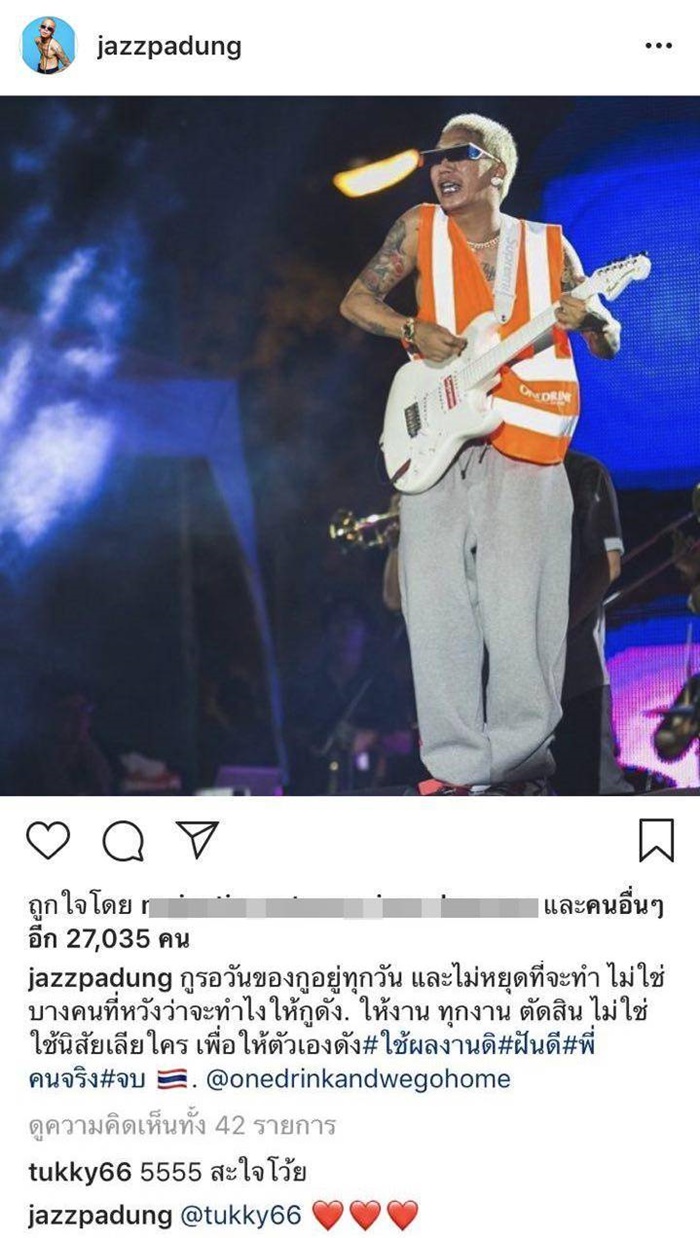Open commenter tukky66's profile

(x=80, y=1172)
